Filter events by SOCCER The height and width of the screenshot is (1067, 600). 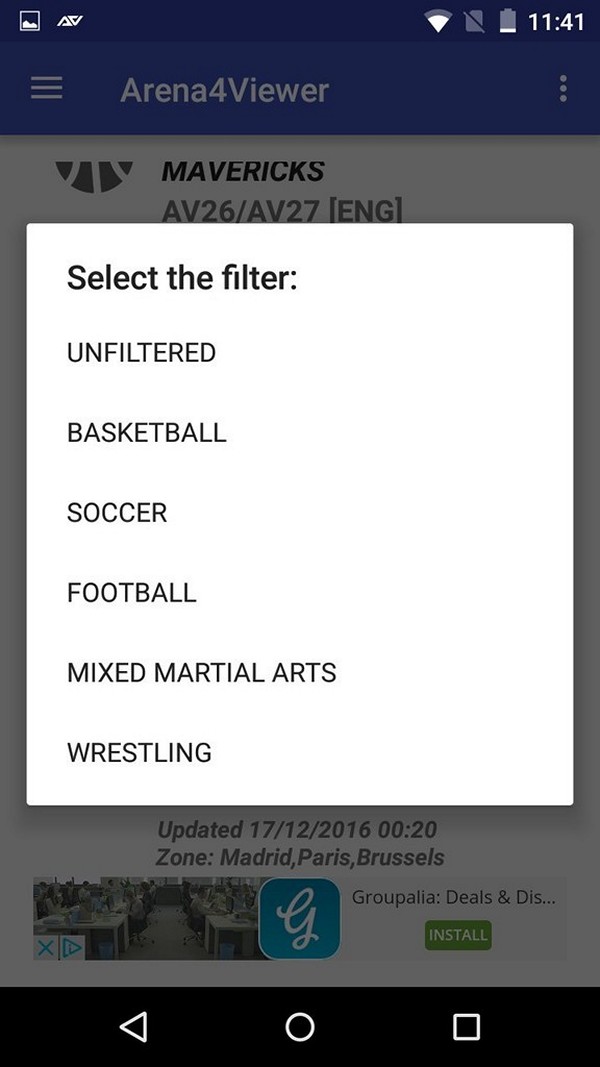coord(299,512)
